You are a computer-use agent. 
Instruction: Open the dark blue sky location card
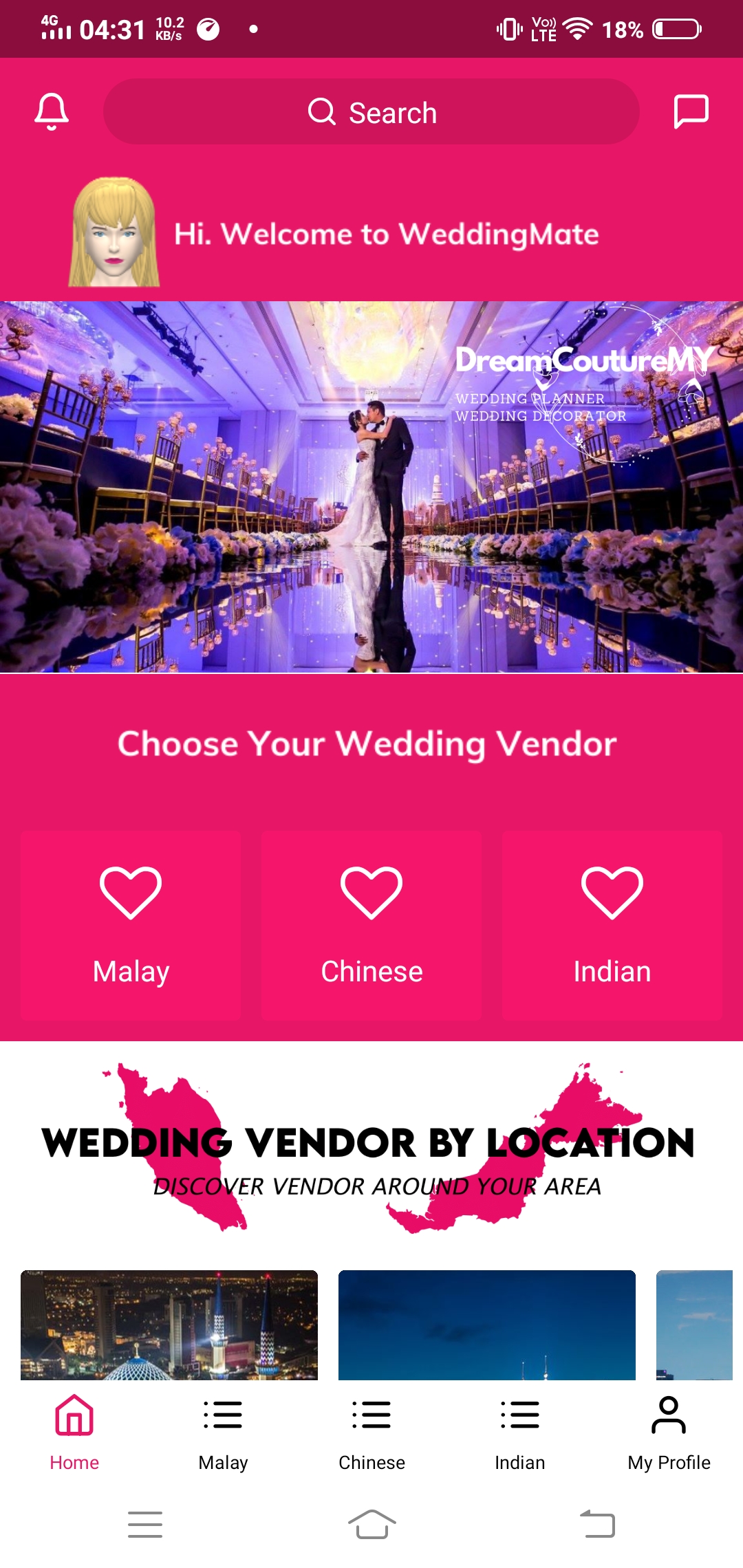(x=487, y=1325)
